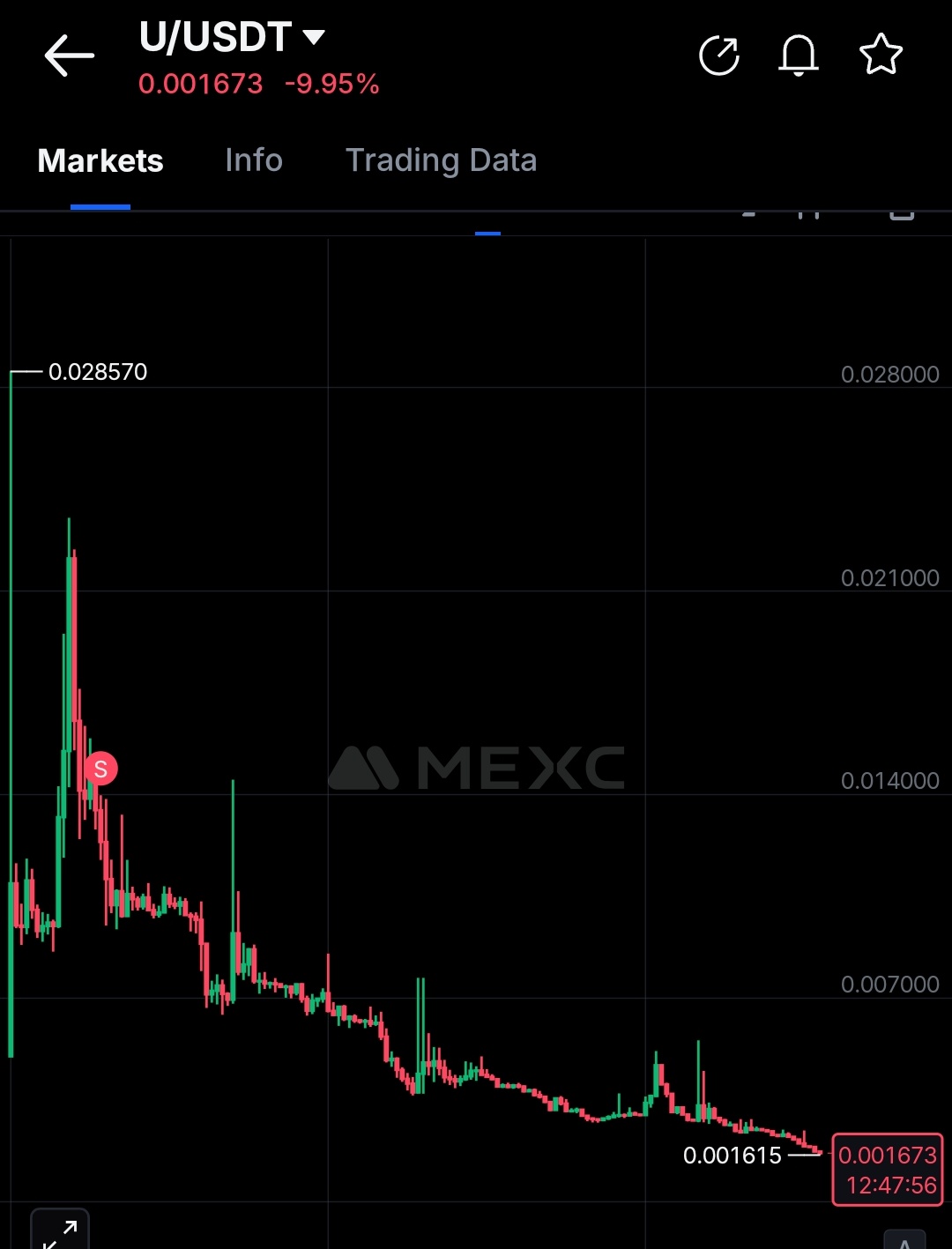Add U/USDT to favorites with the star

coord(881,56)
